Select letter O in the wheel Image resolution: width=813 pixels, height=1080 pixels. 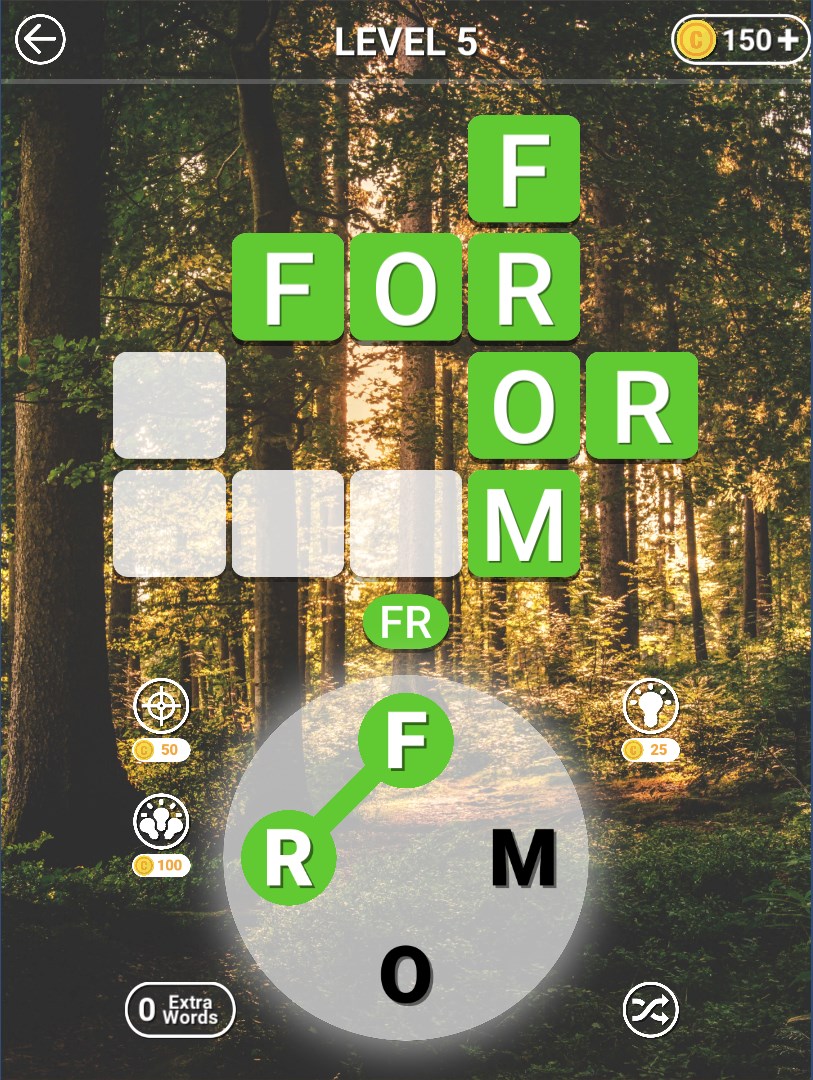point(405,975)
